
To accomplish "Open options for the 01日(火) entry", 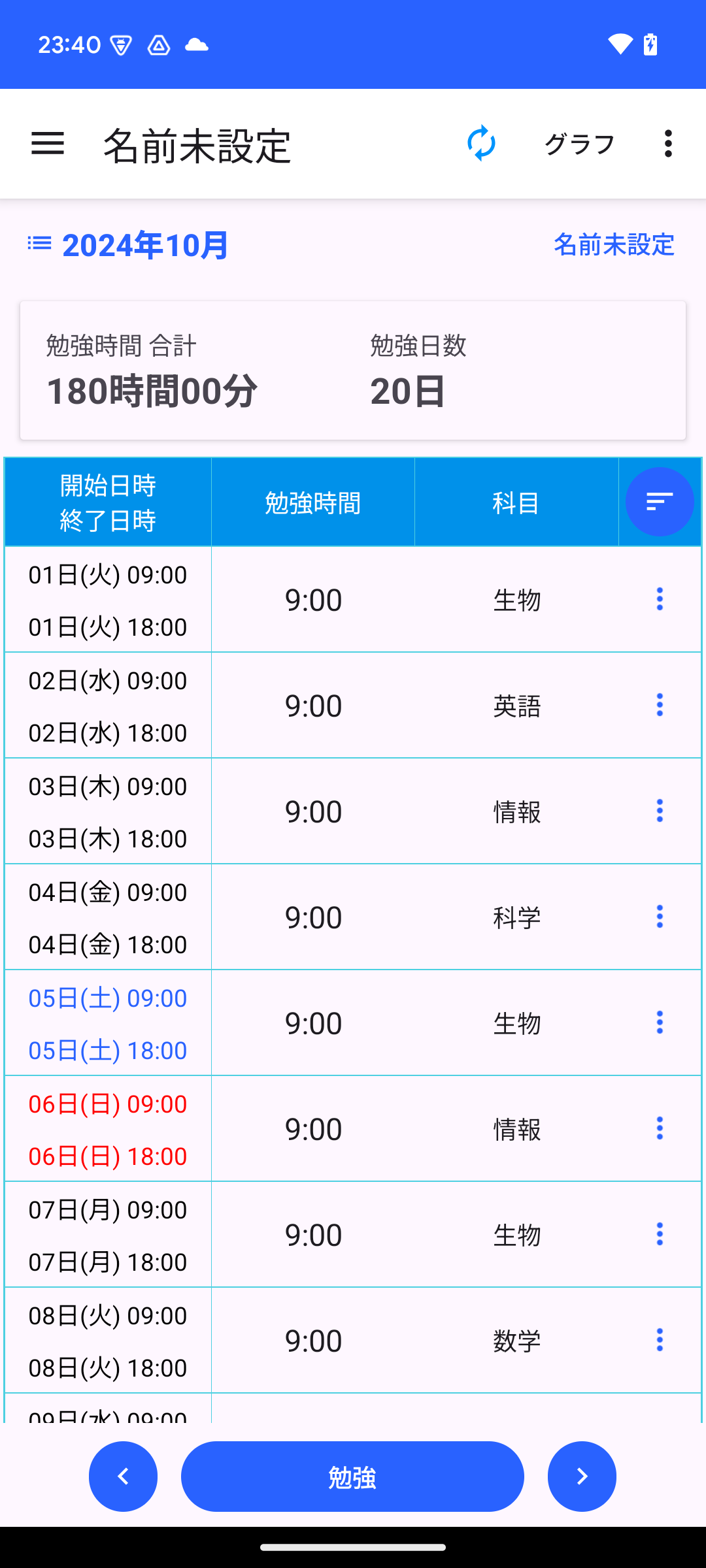I will click(660, 599).
